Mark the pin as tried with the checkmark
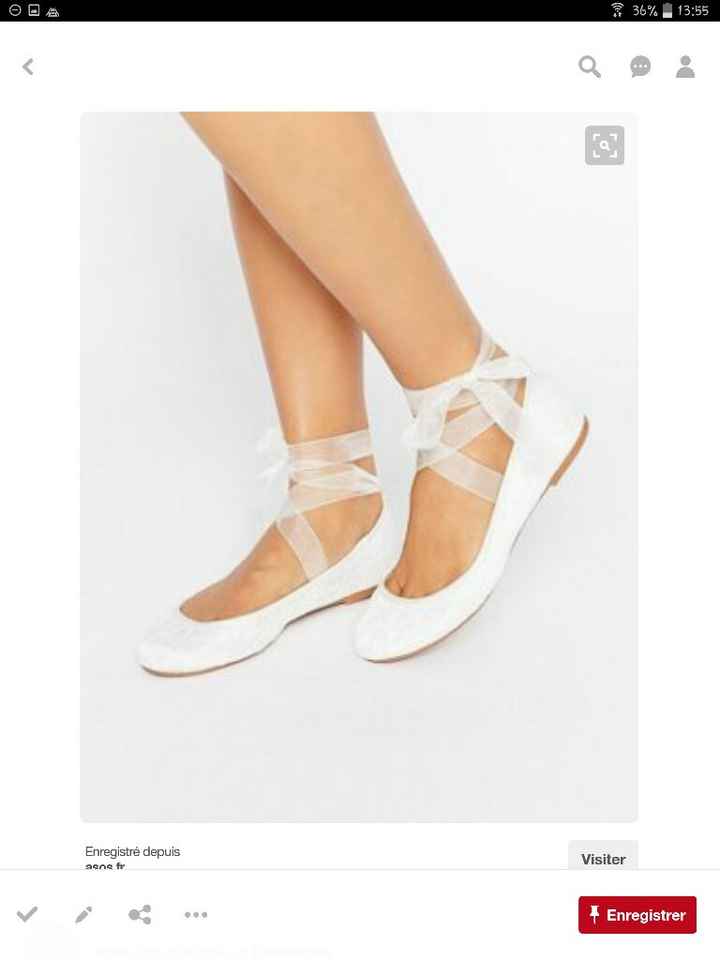Screen dimensions: 720x960 [x=27, y=914]
